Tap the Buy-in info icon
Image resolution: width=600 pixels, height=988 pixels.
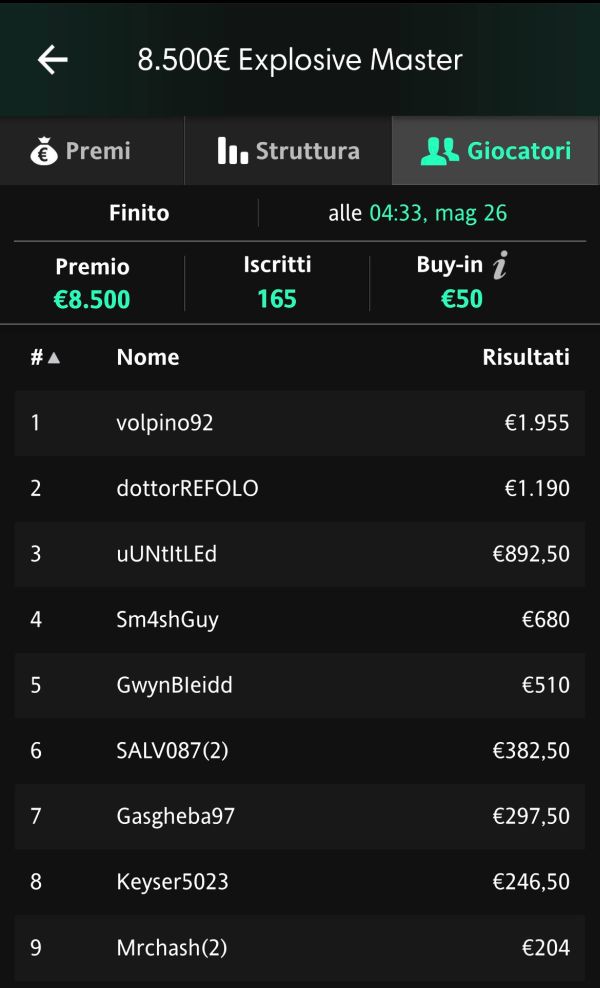500,265
